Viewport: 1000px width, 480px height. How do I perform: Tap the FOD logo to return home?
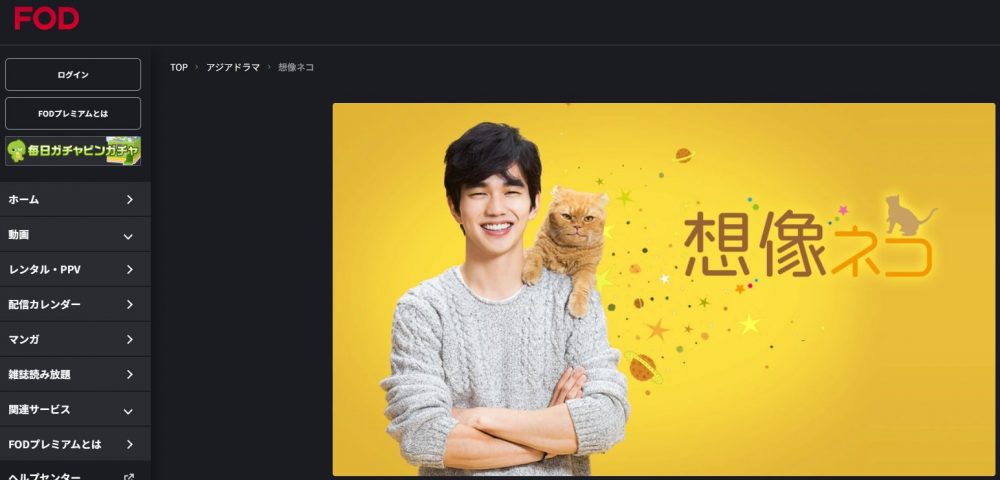[46, 18]
